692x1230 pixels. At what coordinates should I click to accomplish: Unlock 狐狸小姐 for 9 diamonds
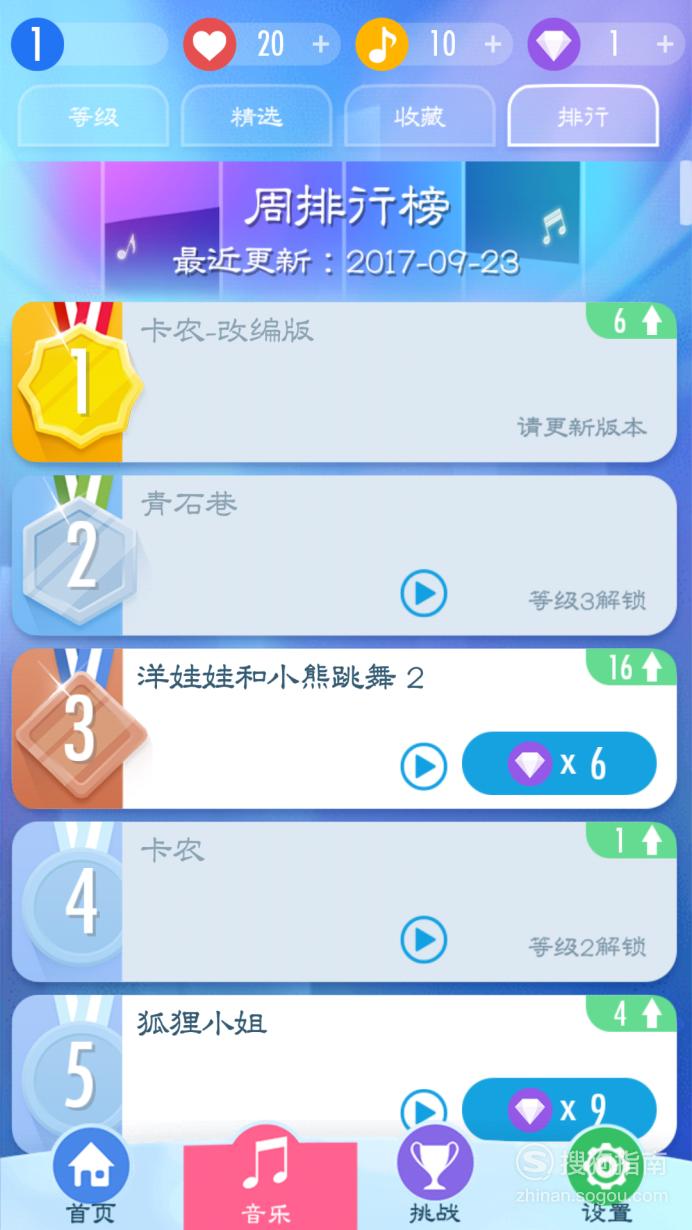pyautogui.click(x=559, y=1109)
